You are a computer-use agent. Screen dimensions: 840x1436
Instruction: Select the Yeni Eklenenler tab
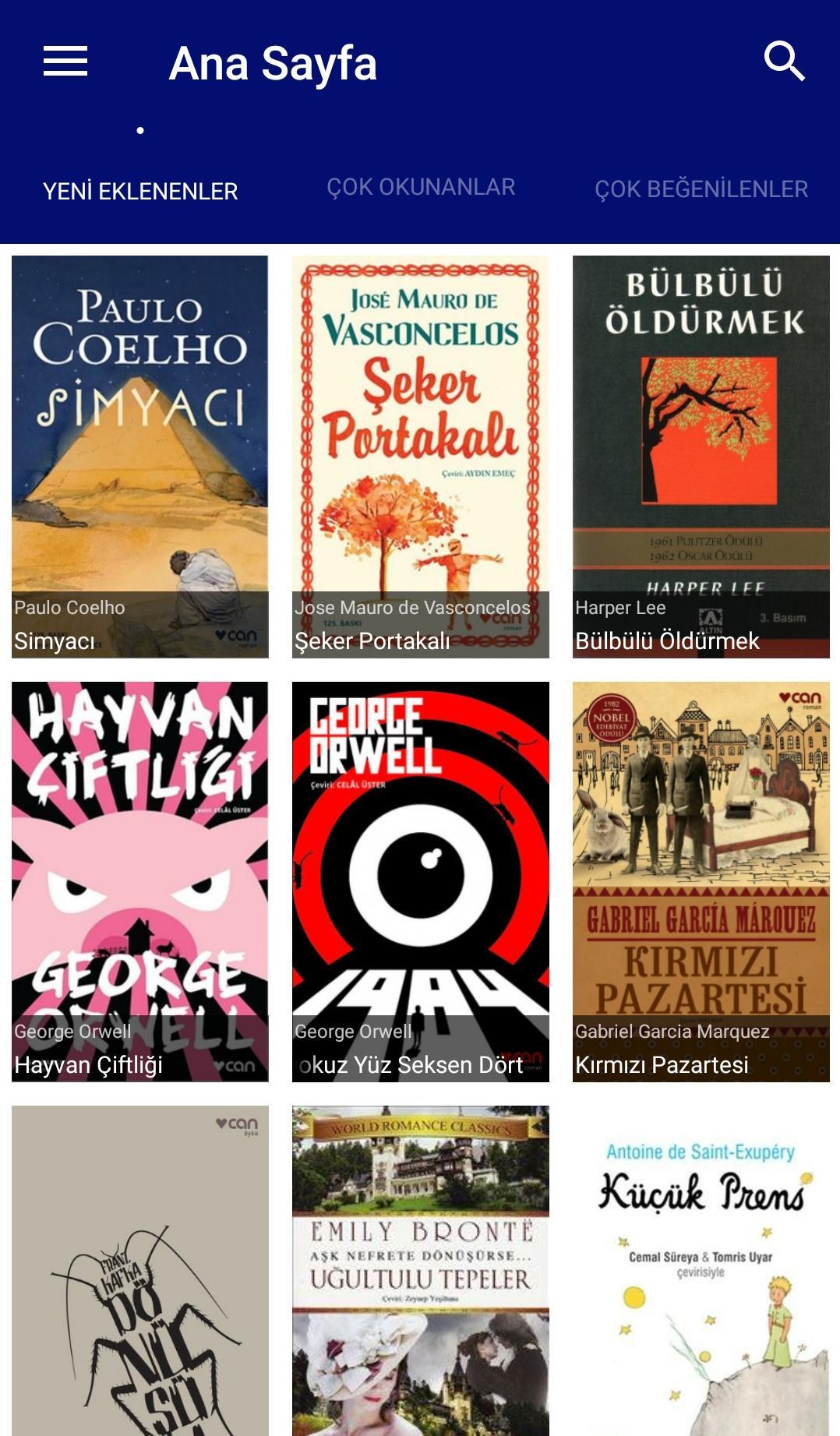[140, 191]
